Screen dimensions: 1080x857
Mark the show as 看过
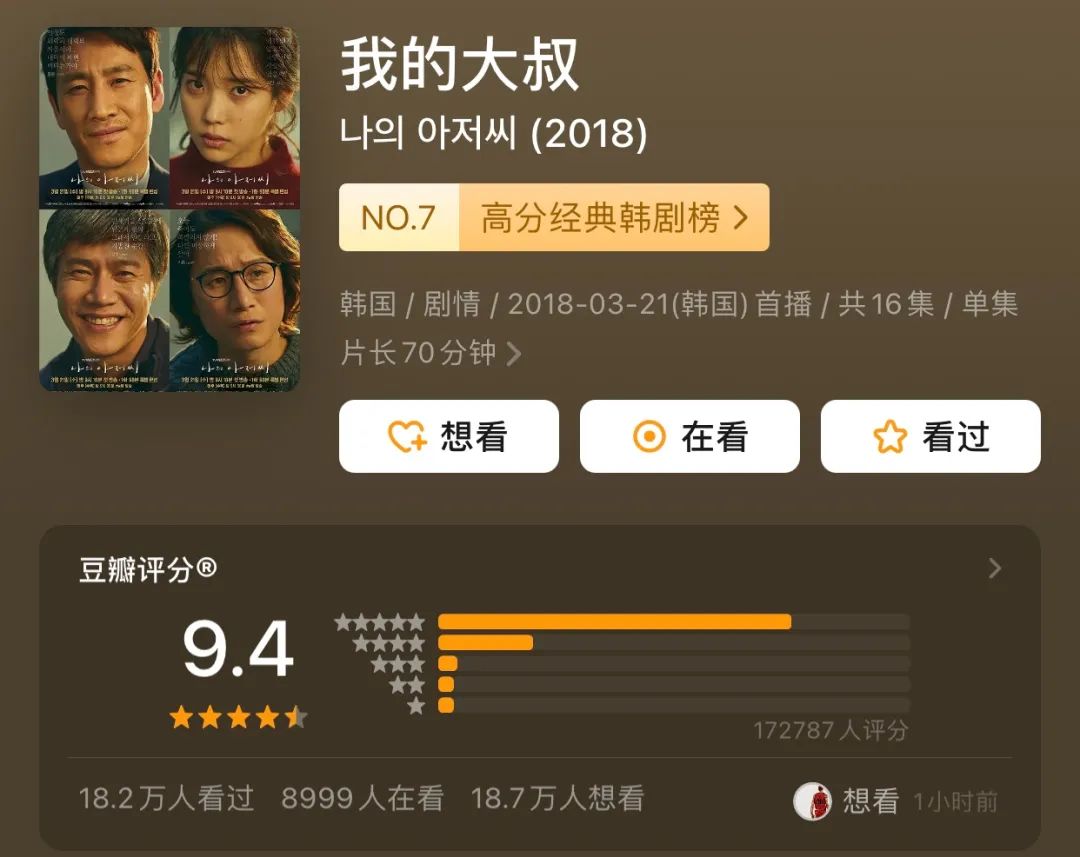click(930, 437)
